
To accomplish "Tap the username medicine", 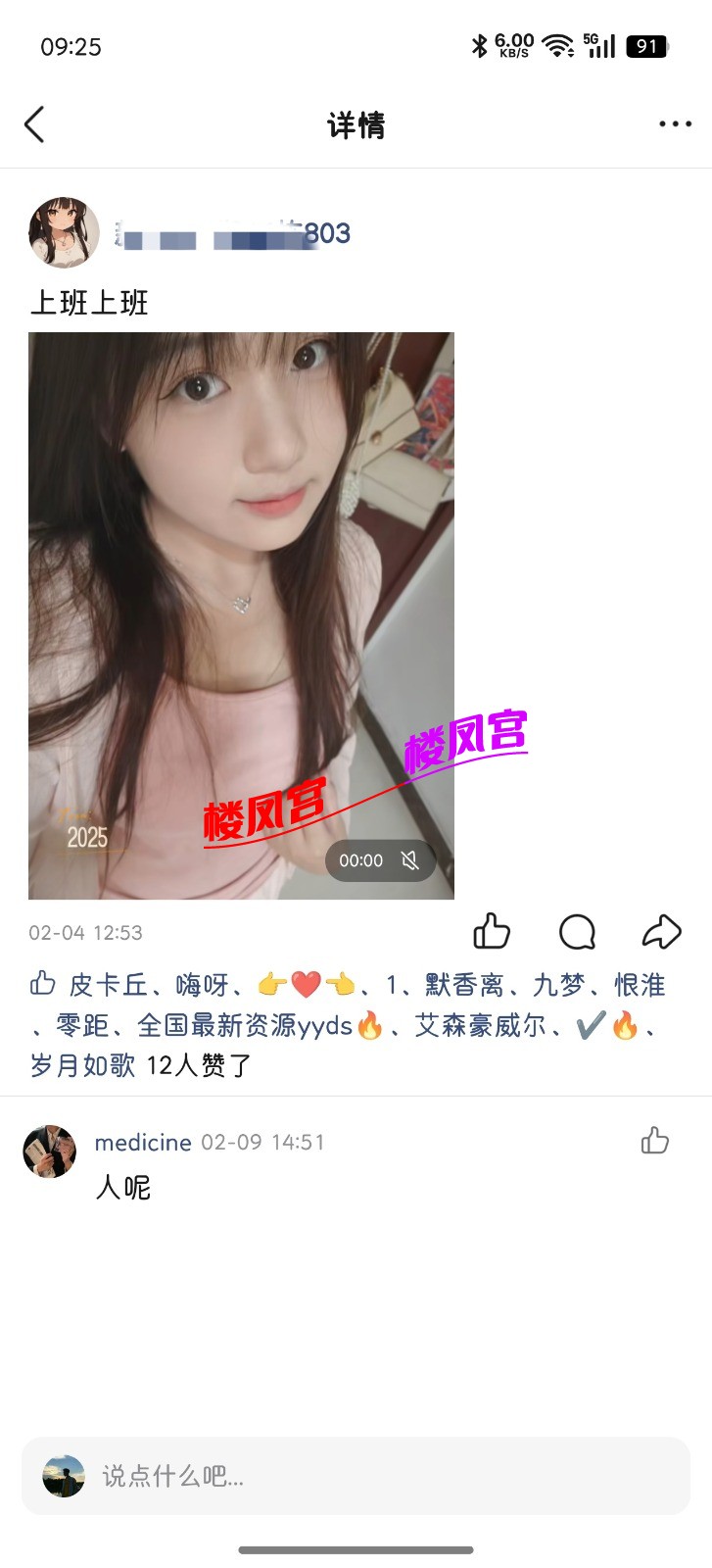I will (143, 1143).
